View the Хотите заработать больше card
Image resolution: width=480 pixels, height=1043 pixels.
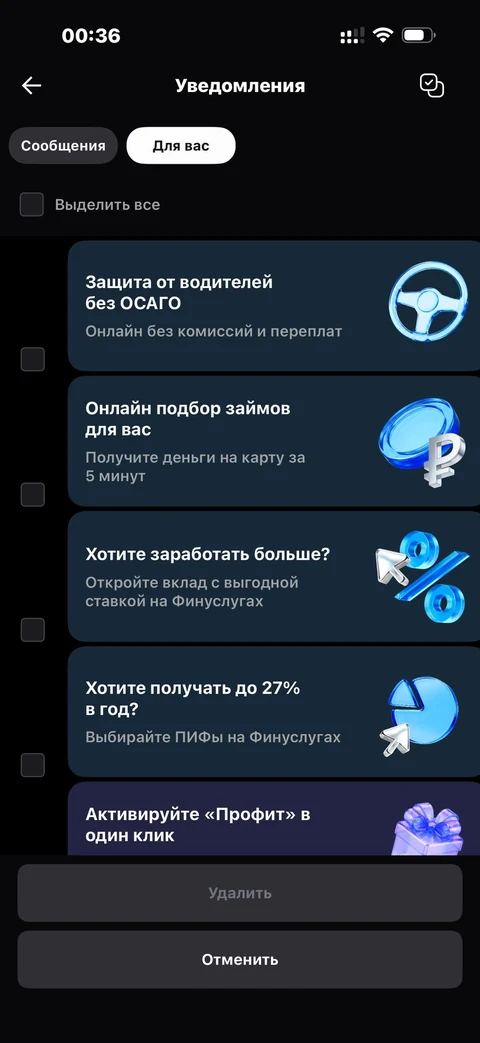click(274, 577)
